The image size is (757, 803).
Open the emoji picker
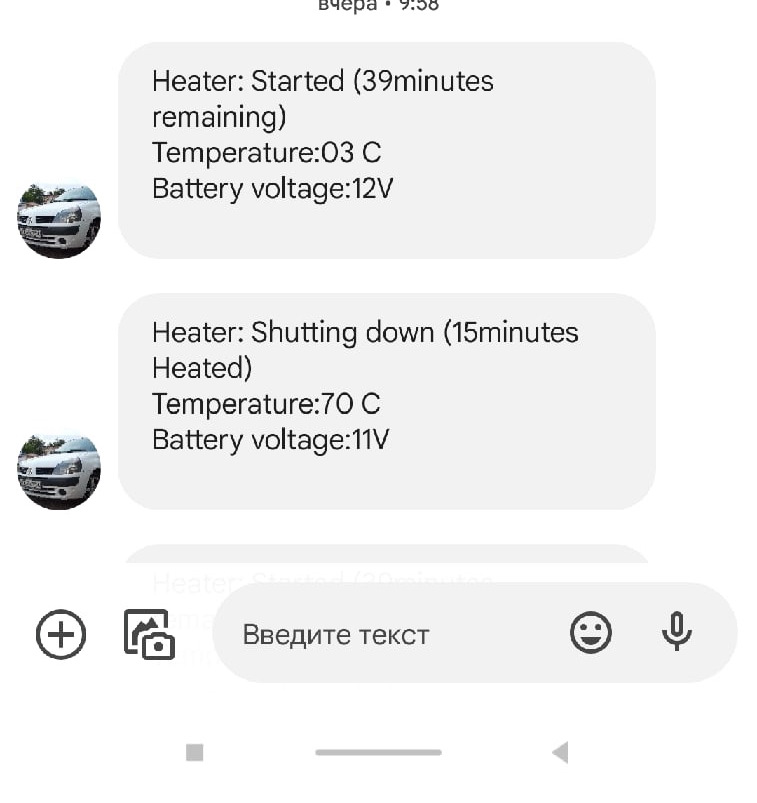coord(591,633)
